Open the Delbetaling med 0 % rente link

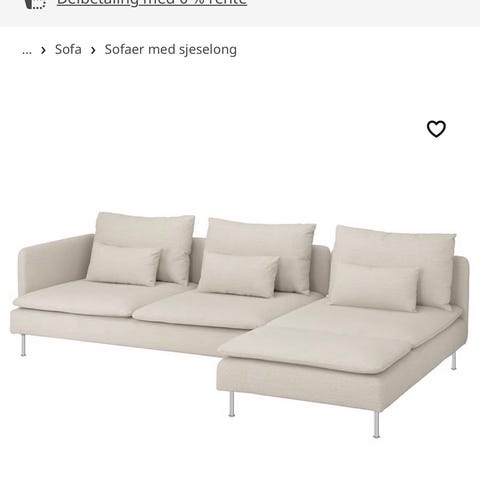[152, 3]
